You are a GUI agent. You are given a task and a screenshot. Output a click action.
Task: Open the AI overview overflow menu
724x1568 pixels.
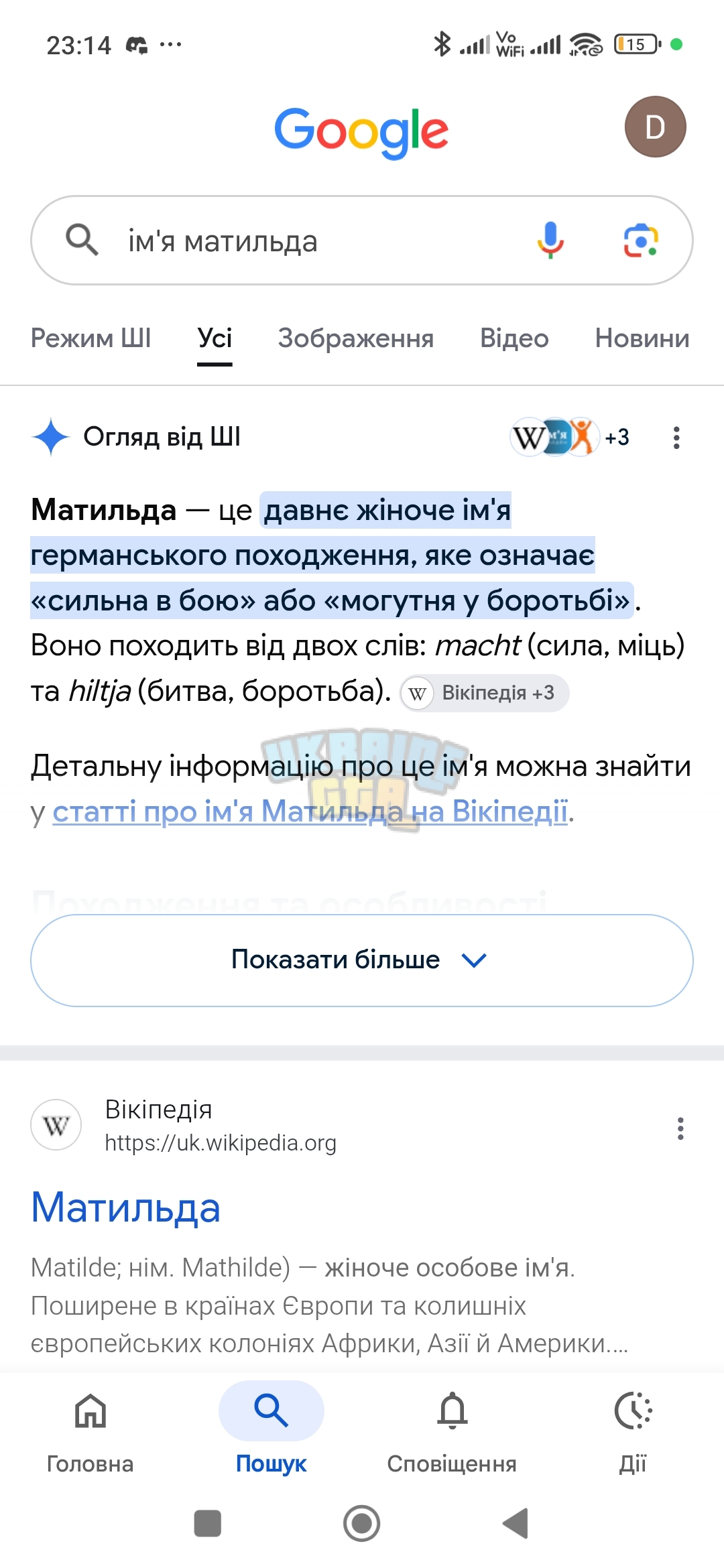pyautogui.click(x=676, y=438)
